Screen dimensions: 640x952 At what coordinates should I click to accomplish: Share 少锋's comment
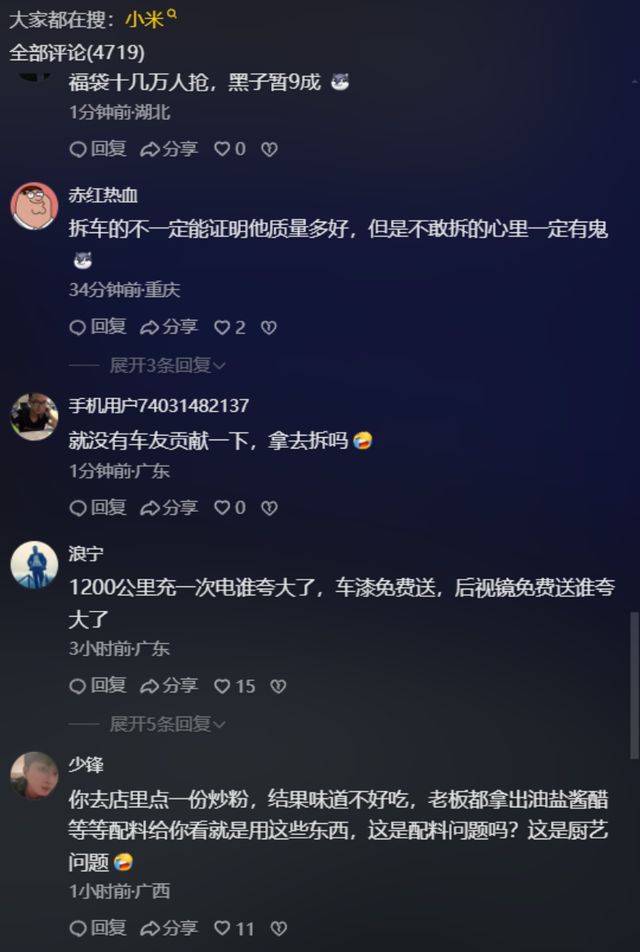pyautogui.click(x=169, y=928)
